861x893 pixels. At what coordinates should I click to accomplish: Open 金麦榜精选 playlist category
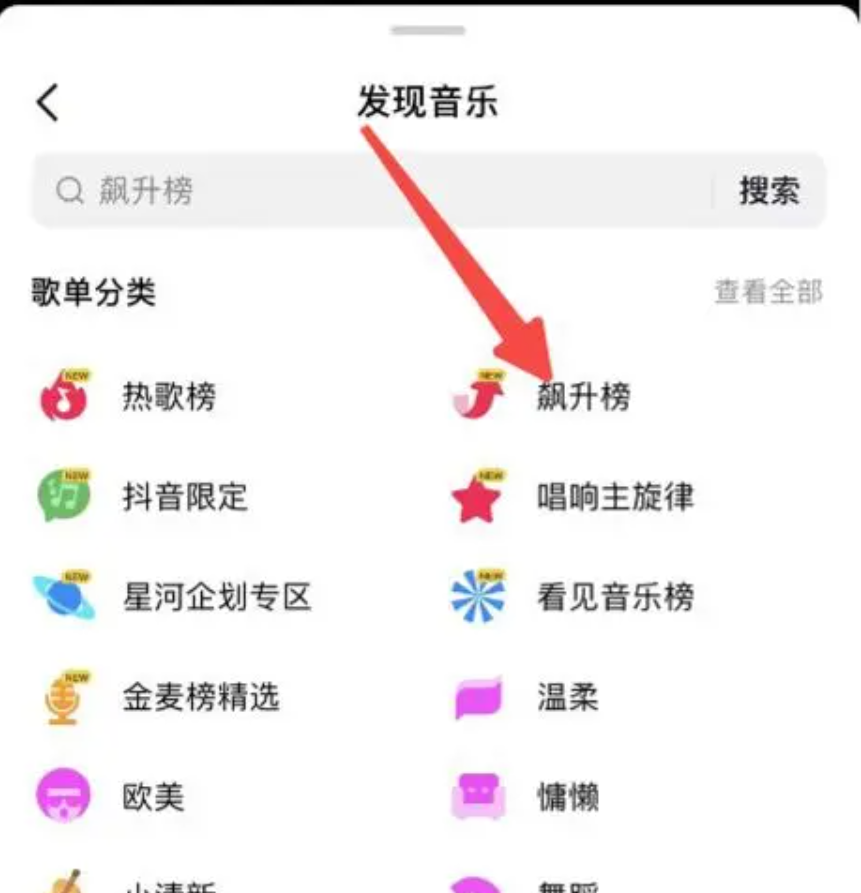point(200,697)
